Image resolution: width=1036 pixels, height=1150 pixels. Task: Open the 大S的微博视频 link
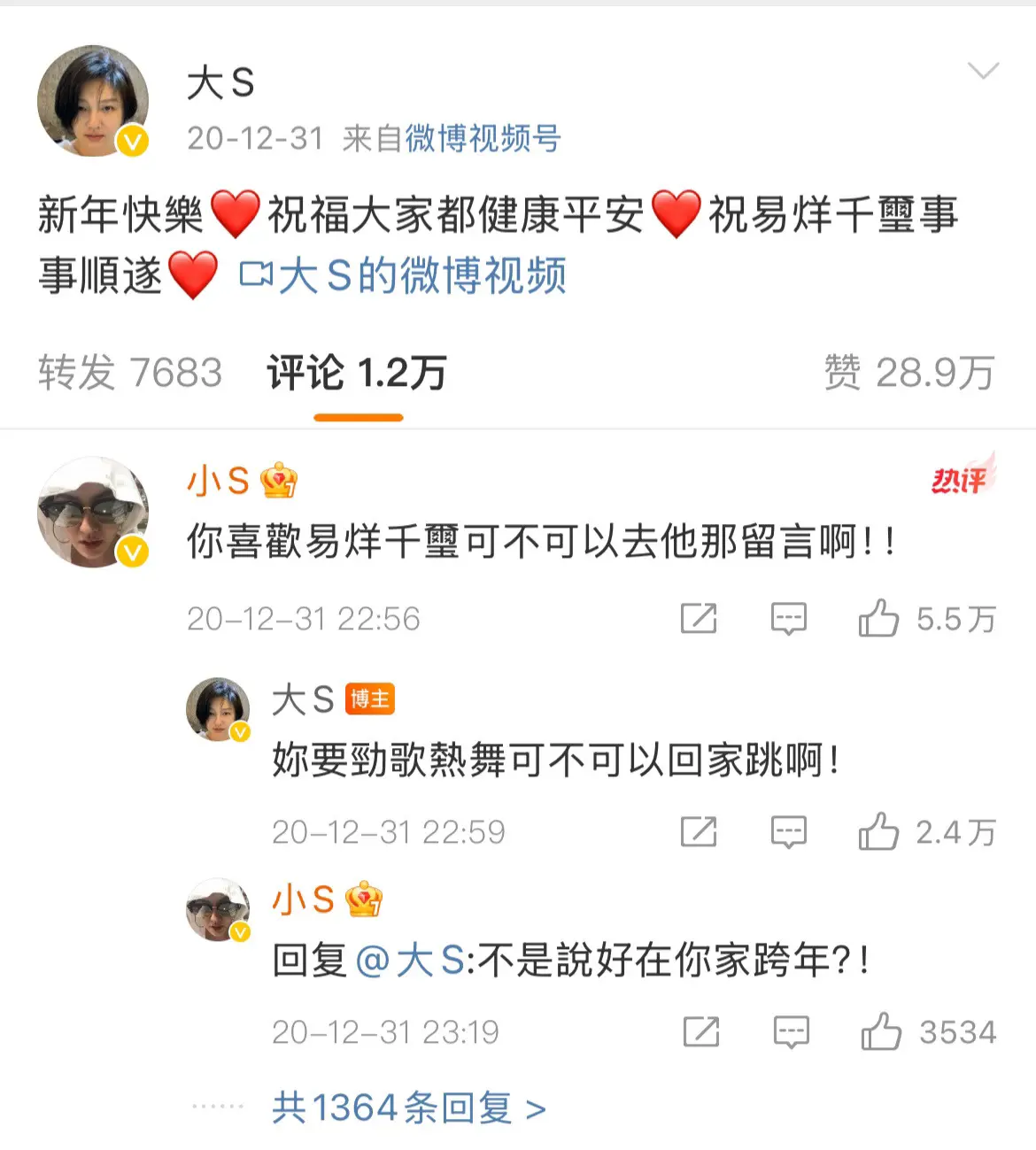[425, 276]
